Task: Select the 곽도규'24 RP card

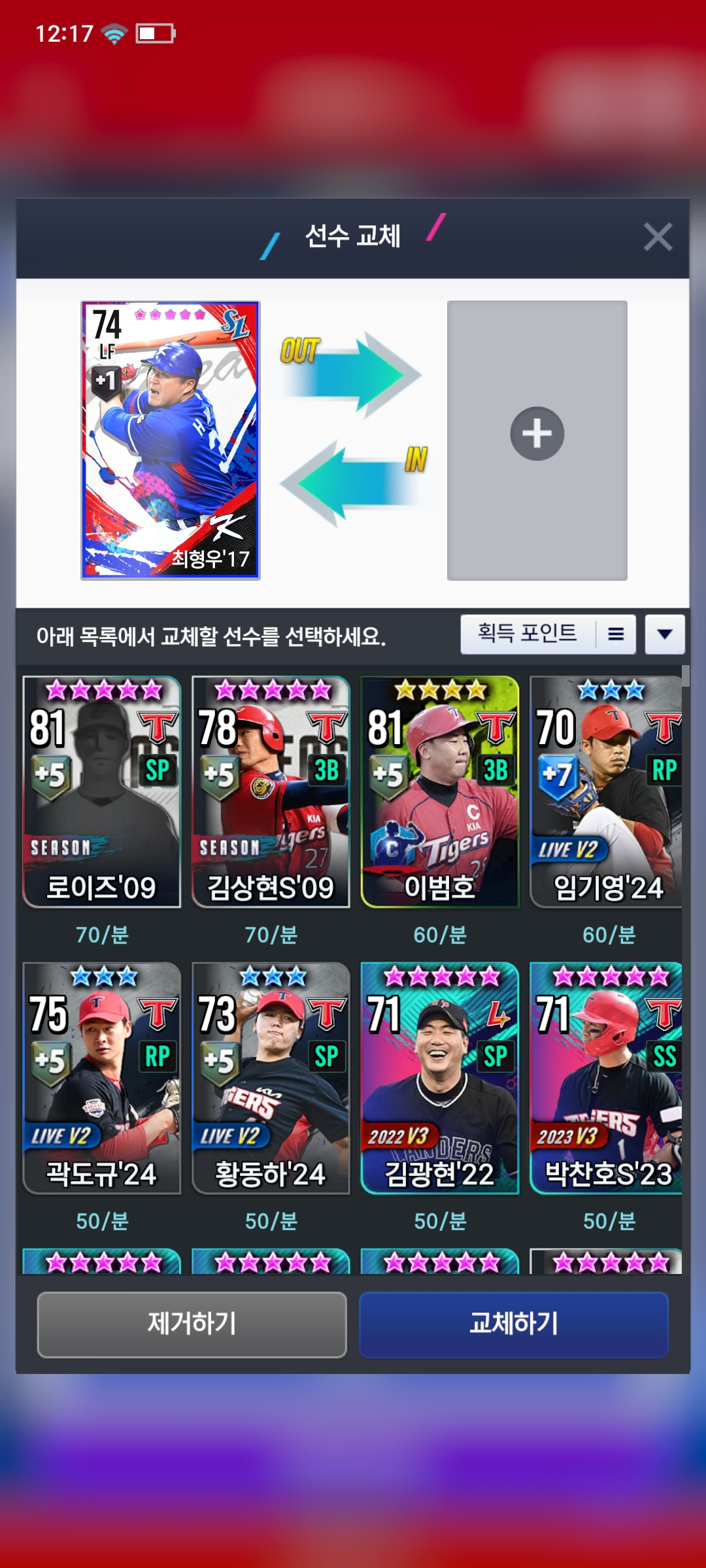Action: click(x=101, y=1078)
